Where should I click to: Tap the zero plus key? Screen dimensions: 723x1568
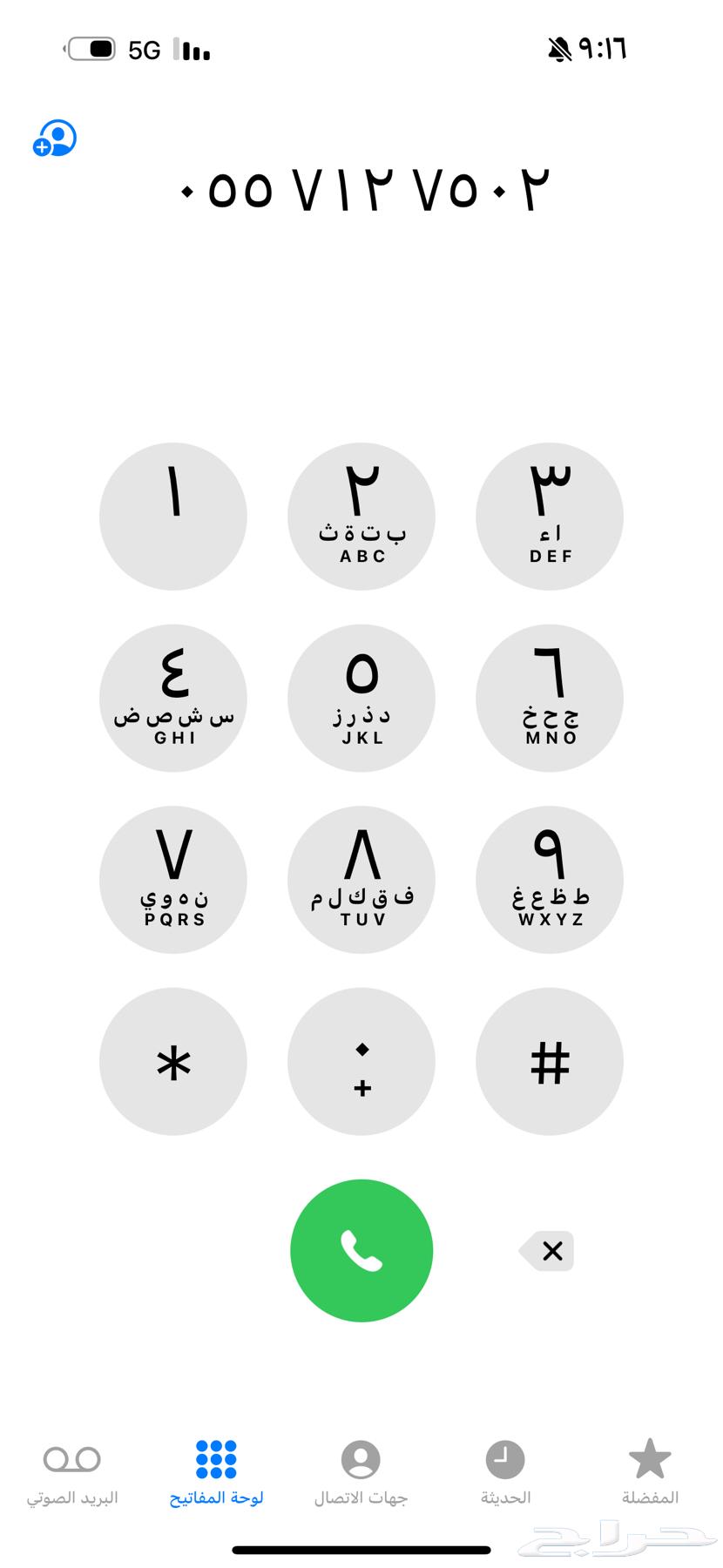(x=361, y=1061)
